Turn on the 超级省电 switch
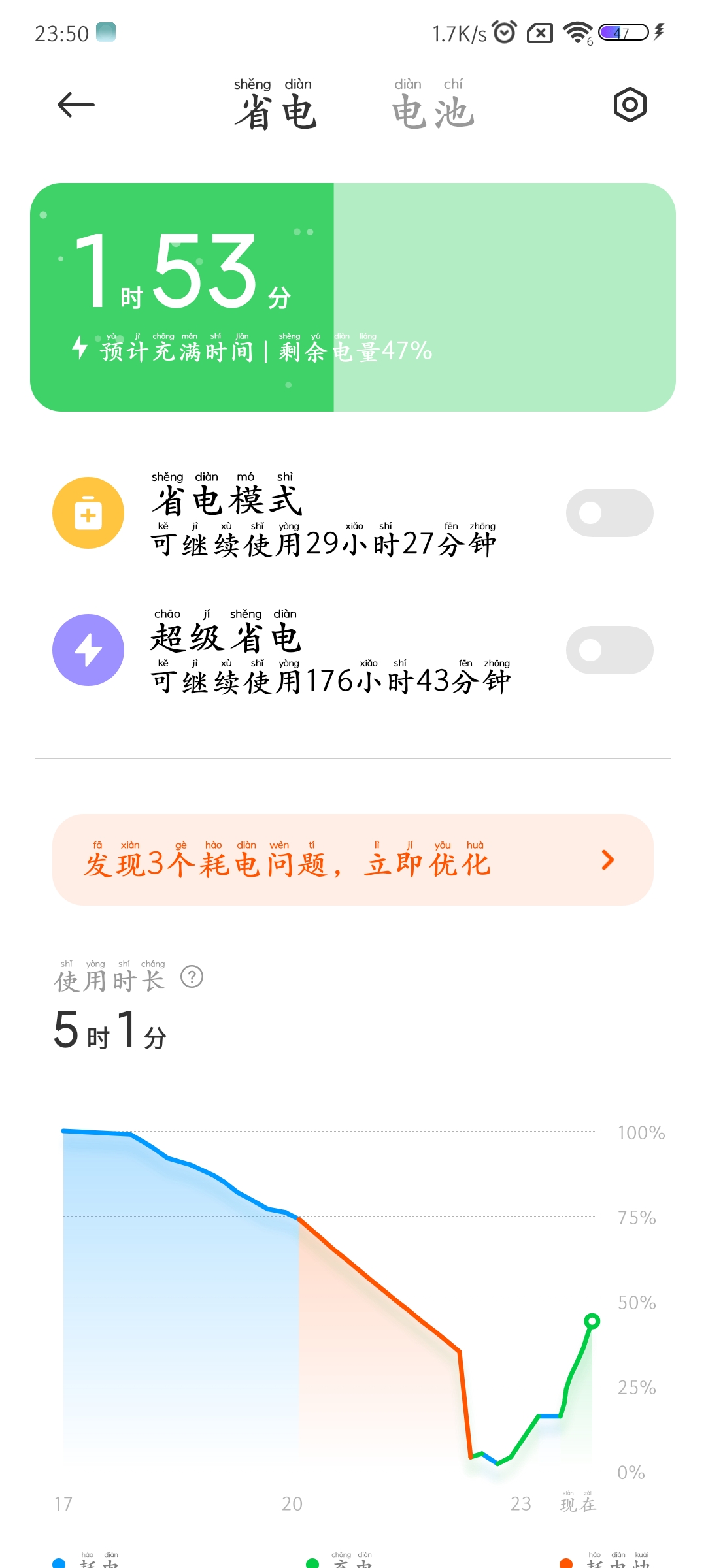 pos(609,650)
